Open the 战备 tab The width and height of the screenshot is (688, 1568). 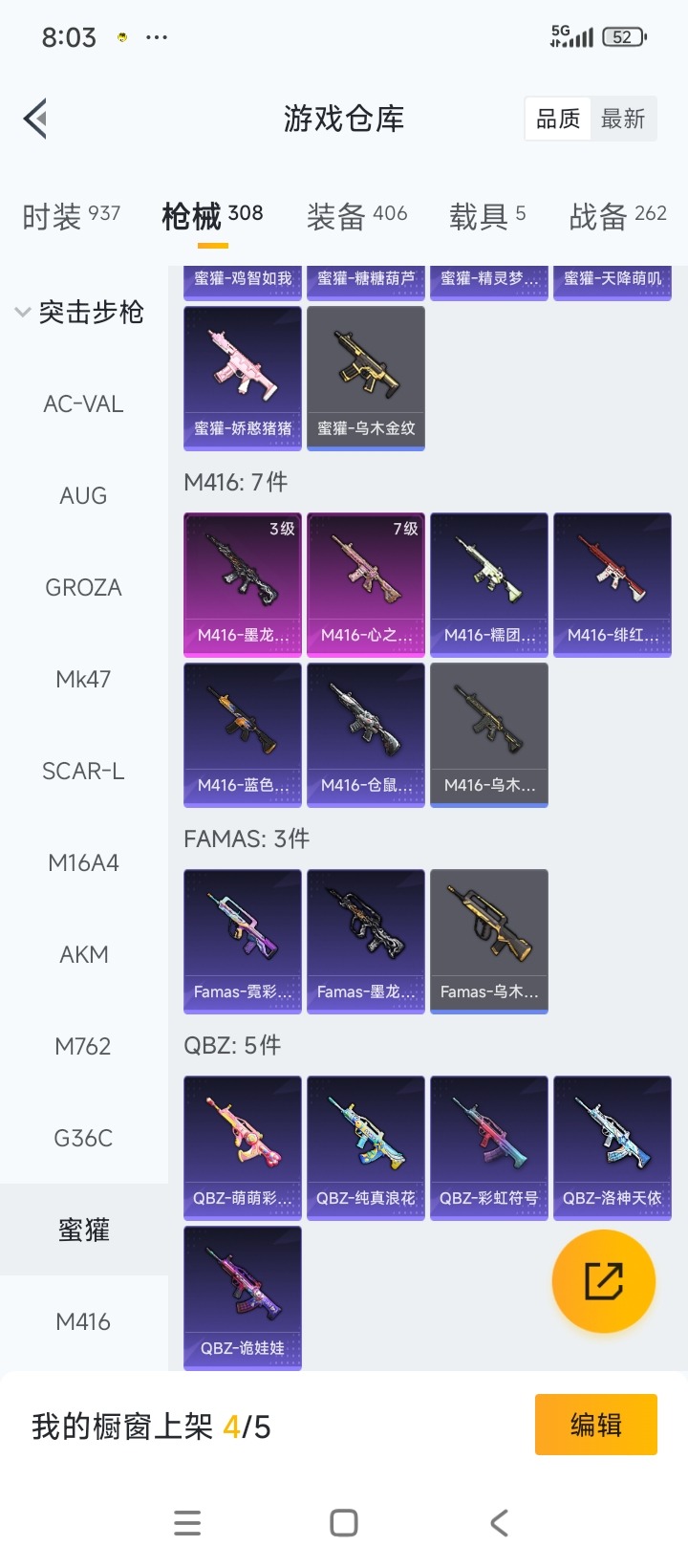tap(617, 216)
